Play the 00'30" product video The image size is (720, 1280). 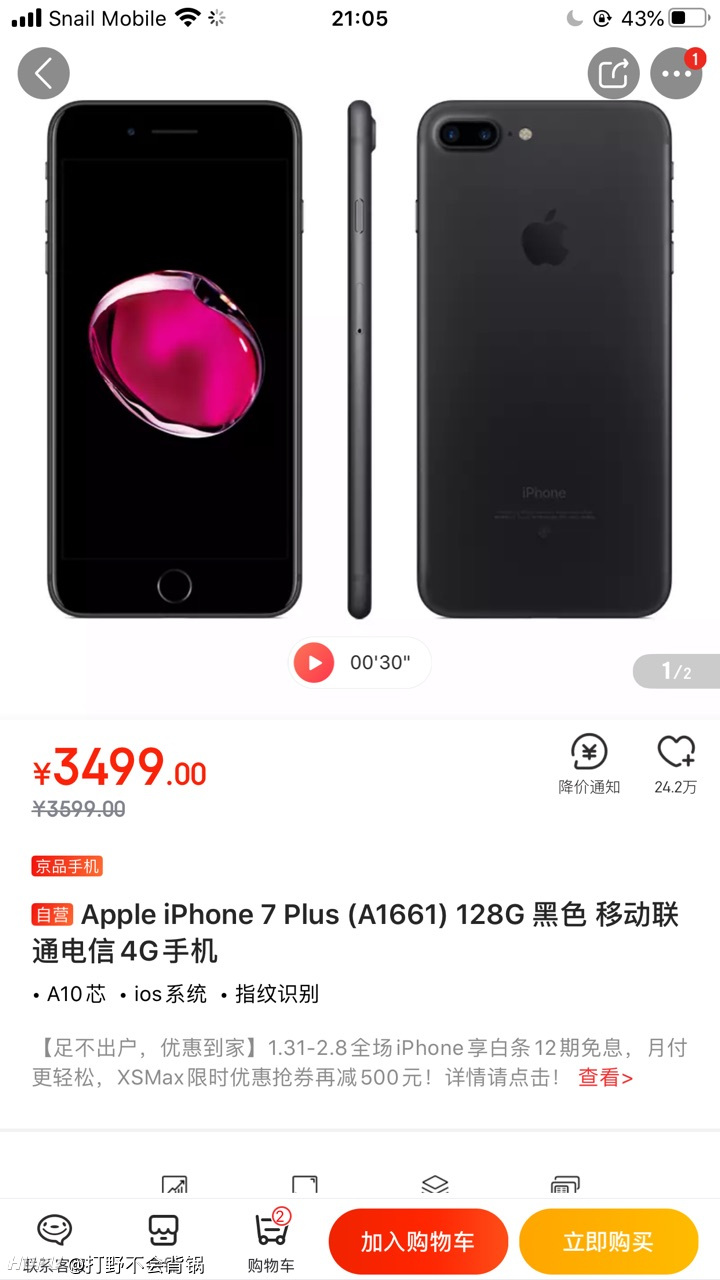(360, 662)
